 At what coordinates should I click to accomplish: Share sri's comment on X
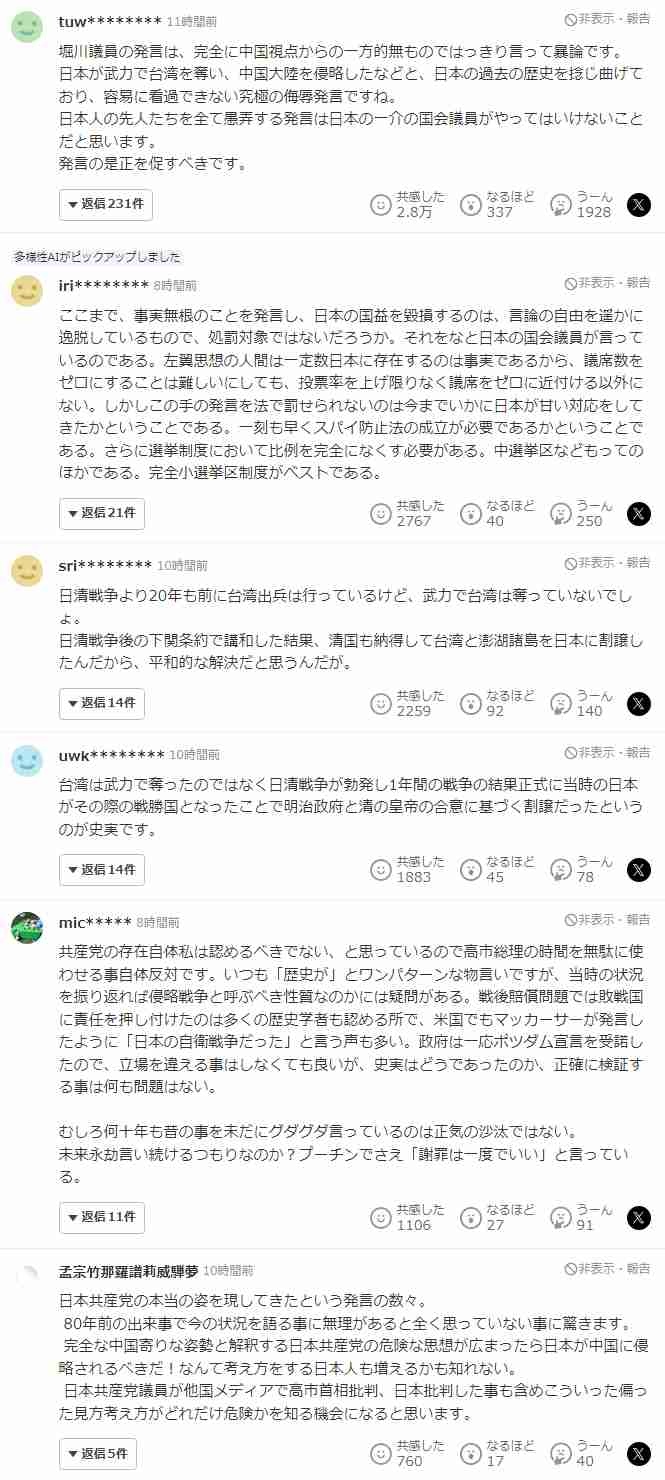tap(638, 704)
